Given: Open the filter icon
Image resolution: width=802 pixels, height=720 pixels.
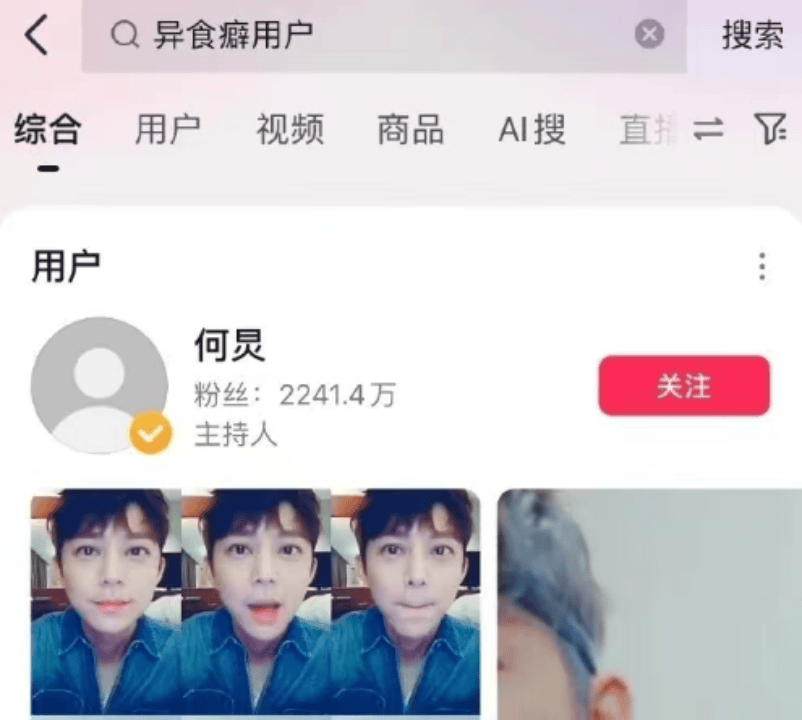Looking at the screenshot, I should click(769, 129).
